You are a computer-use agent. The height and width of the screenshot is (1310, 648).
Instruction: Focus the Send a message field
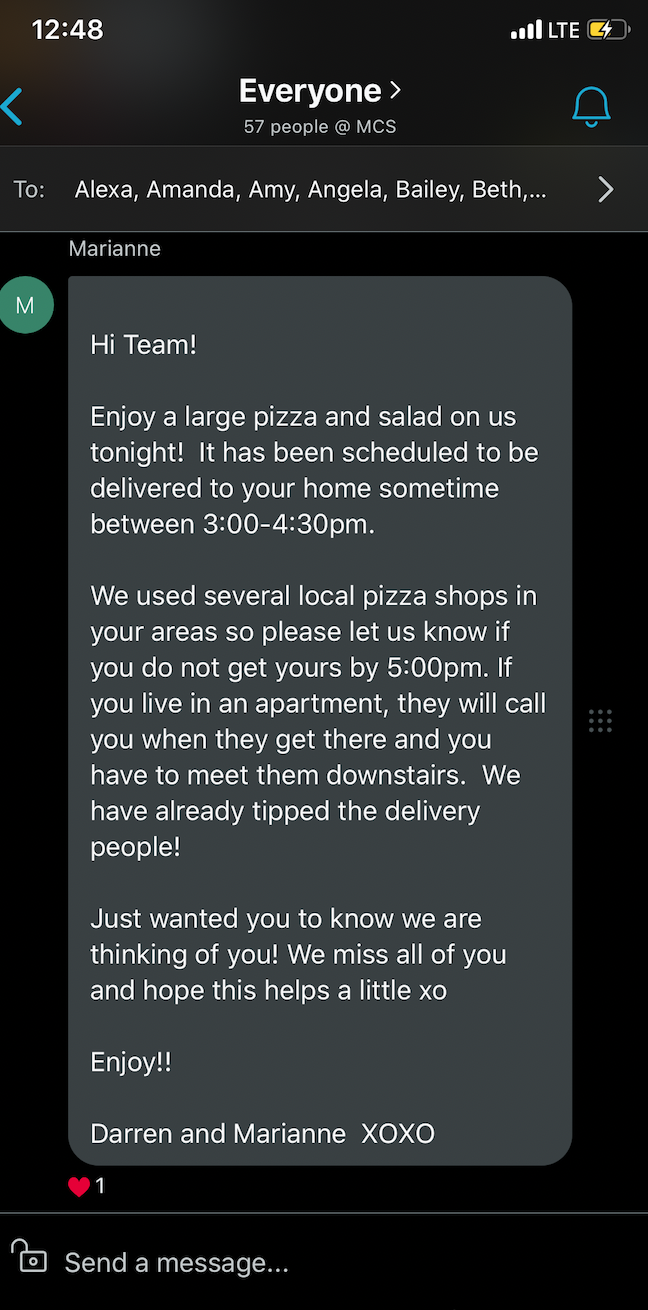300,1263
